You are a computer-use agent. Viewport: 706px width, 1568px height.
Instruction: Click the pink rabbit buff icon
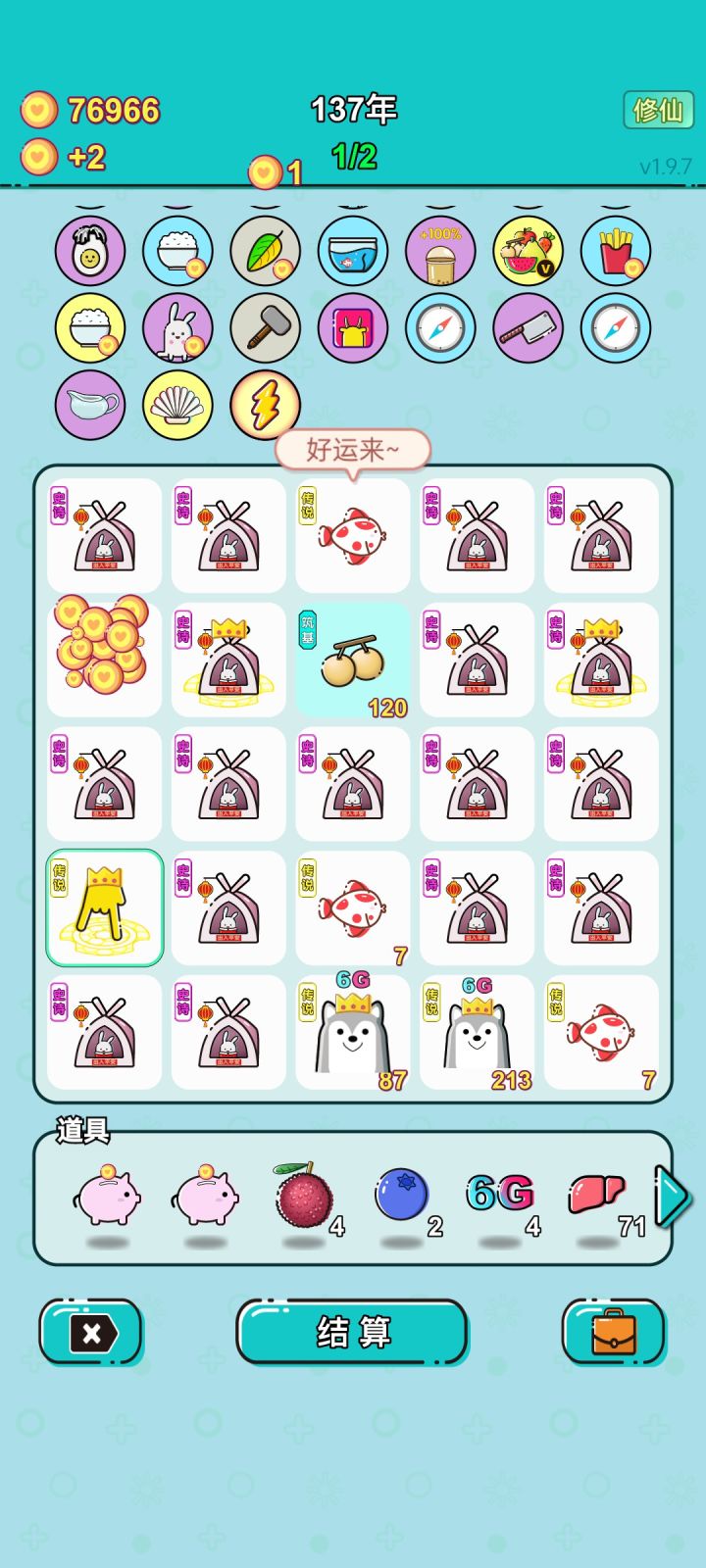(x=177, y=329)
